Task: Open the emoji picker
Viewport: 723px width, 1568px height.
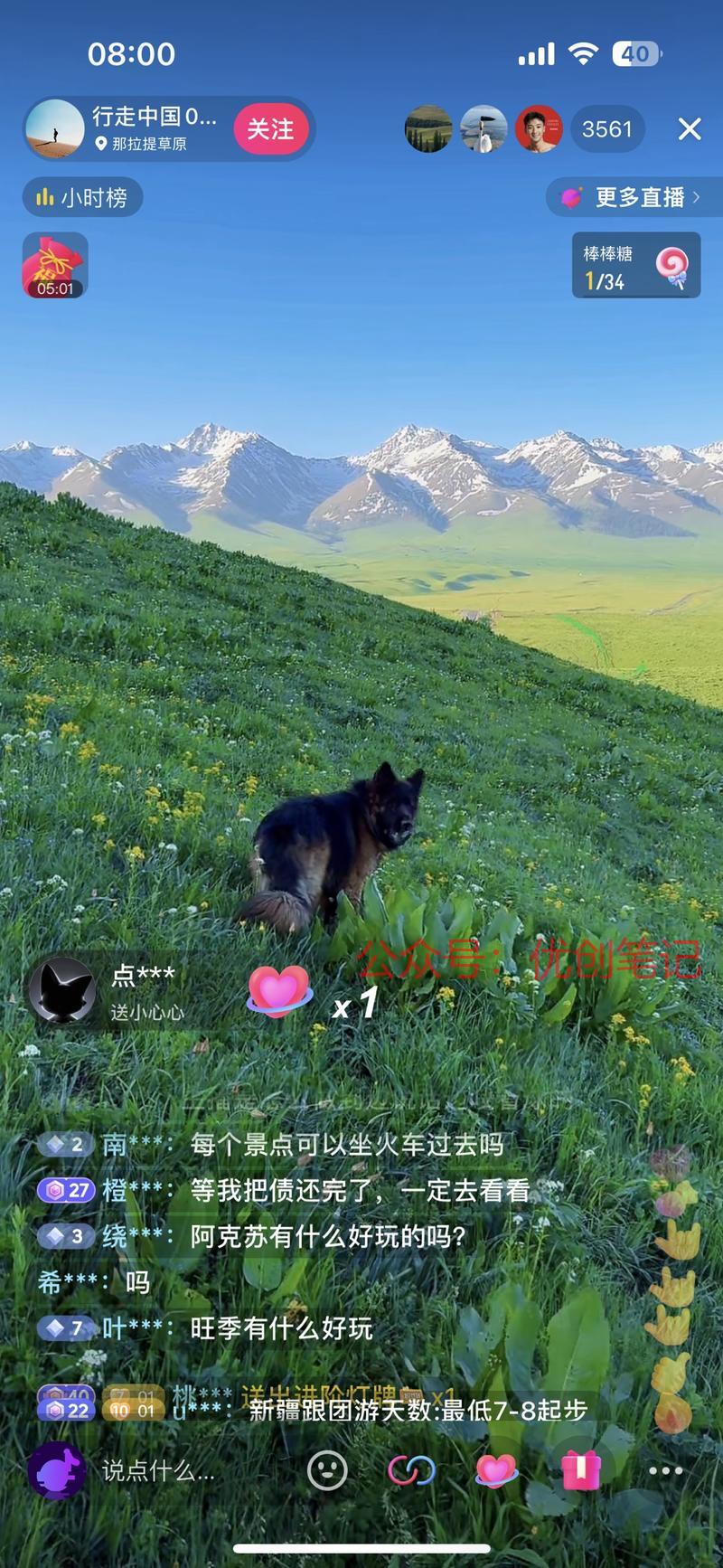Action: click(327, 1471)
